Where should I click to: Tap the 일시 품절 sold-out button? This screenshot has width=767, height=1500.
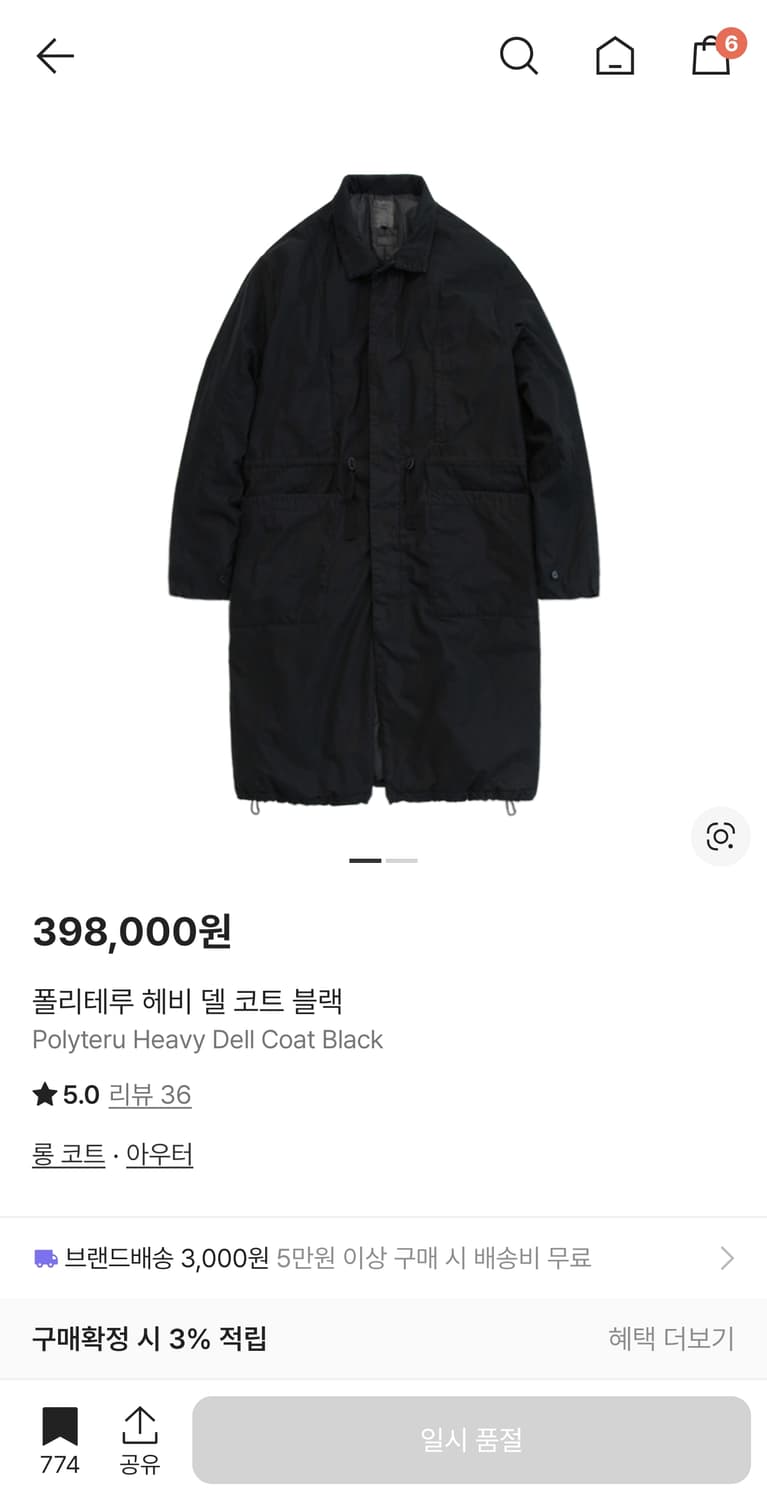[468, 1440]
